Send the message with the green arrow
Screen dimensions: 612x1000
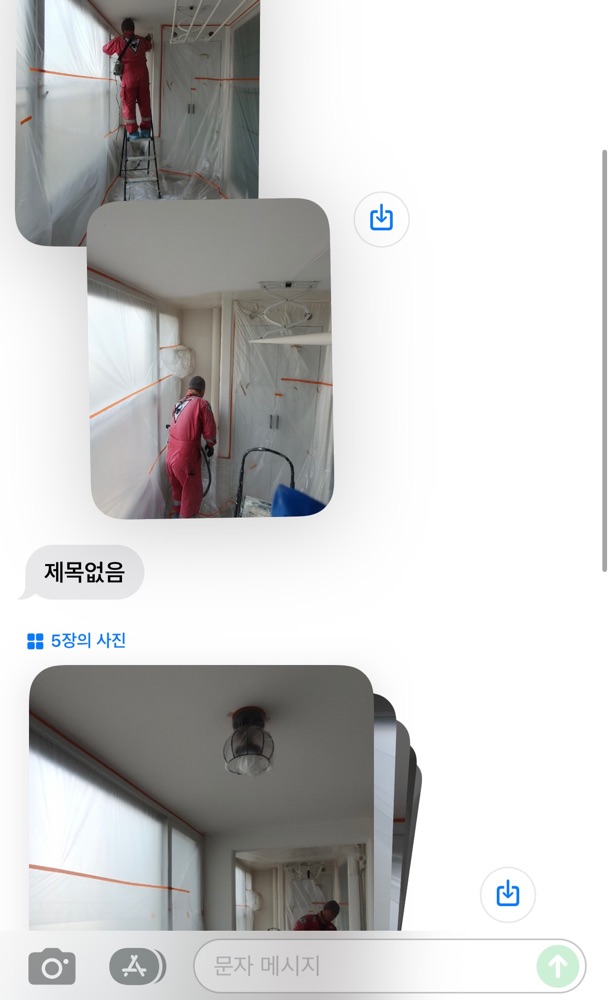pos(558,966)
